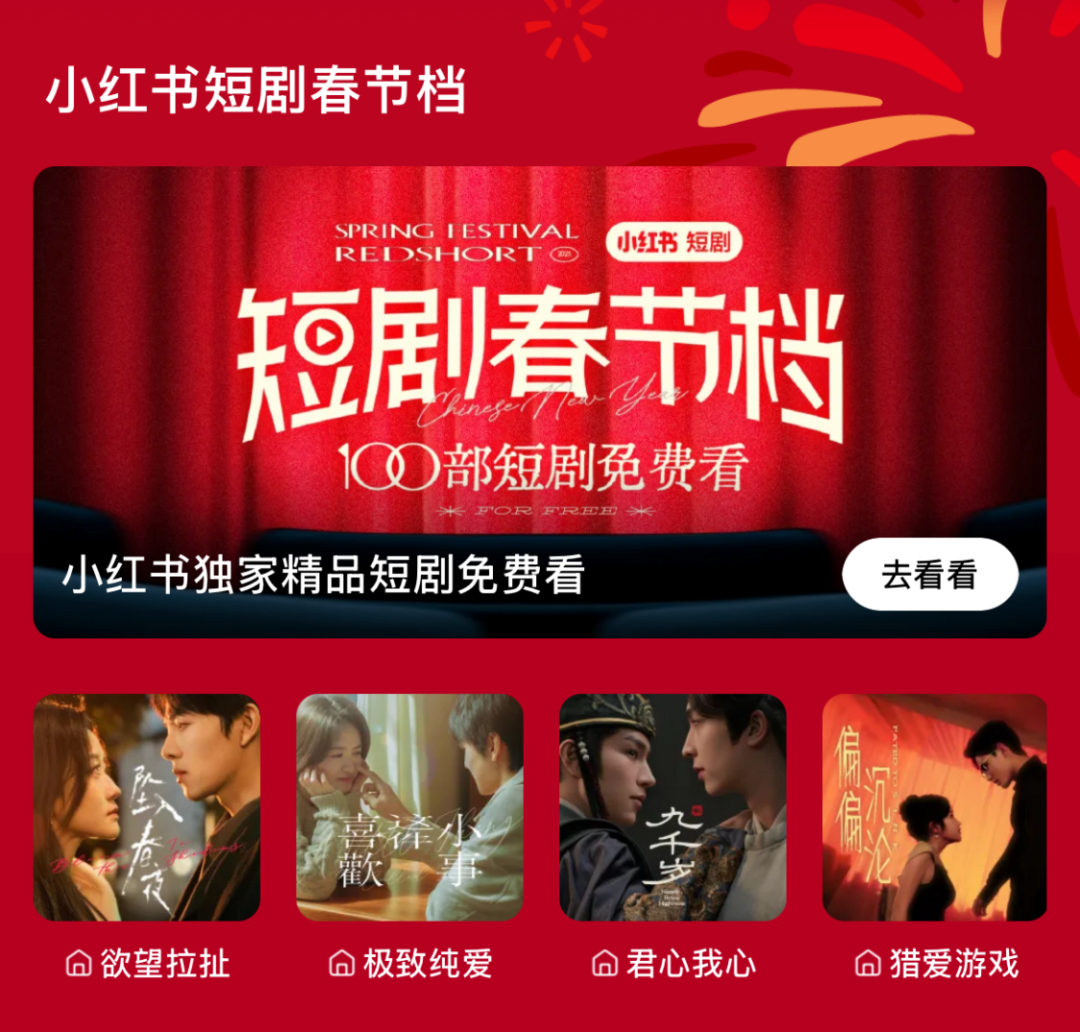The height and width of the screenshot is (1032, 1080).
Task: Open the 极致纯爱 drama tile
Action: [x=410, y=808]
